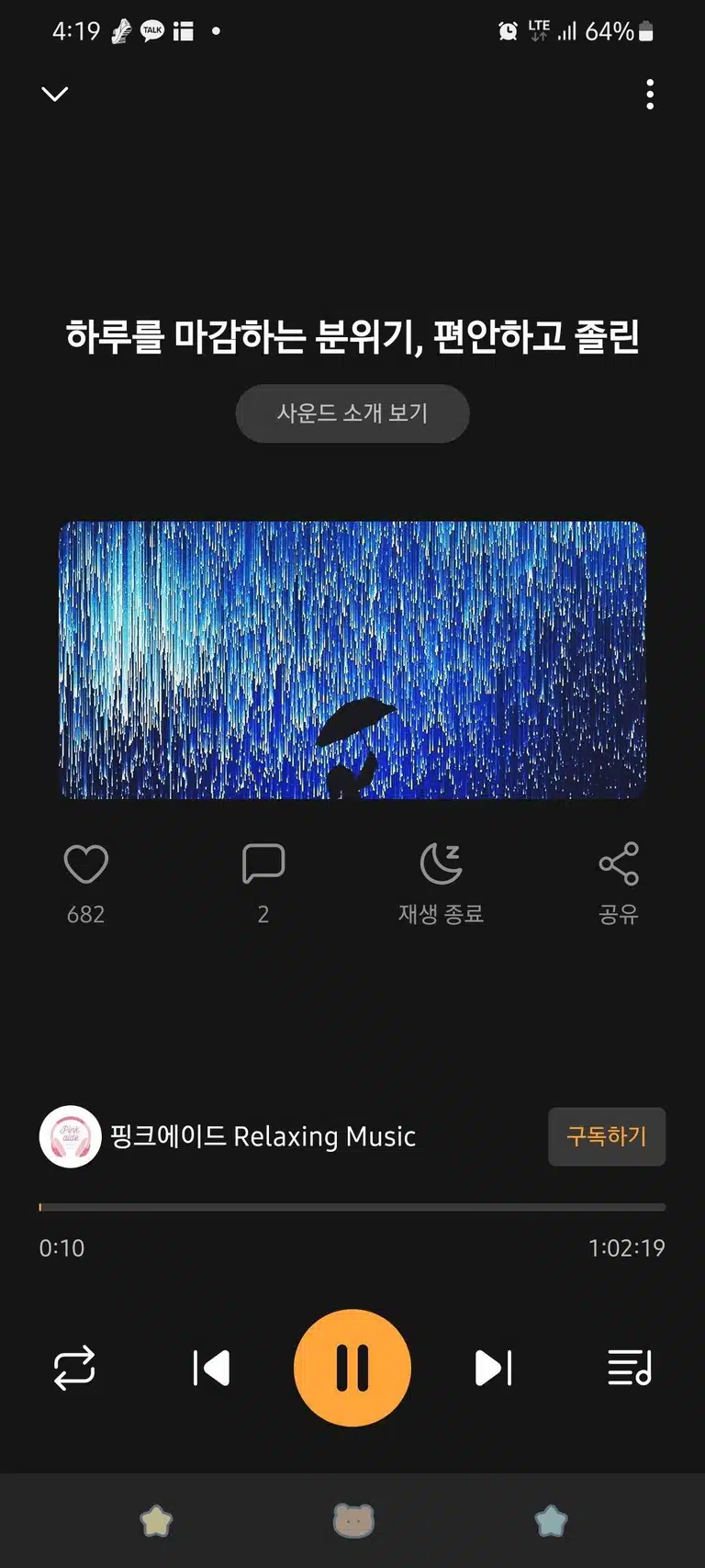Skip to the next track
705x1568 pixels.
point(494,1368)
